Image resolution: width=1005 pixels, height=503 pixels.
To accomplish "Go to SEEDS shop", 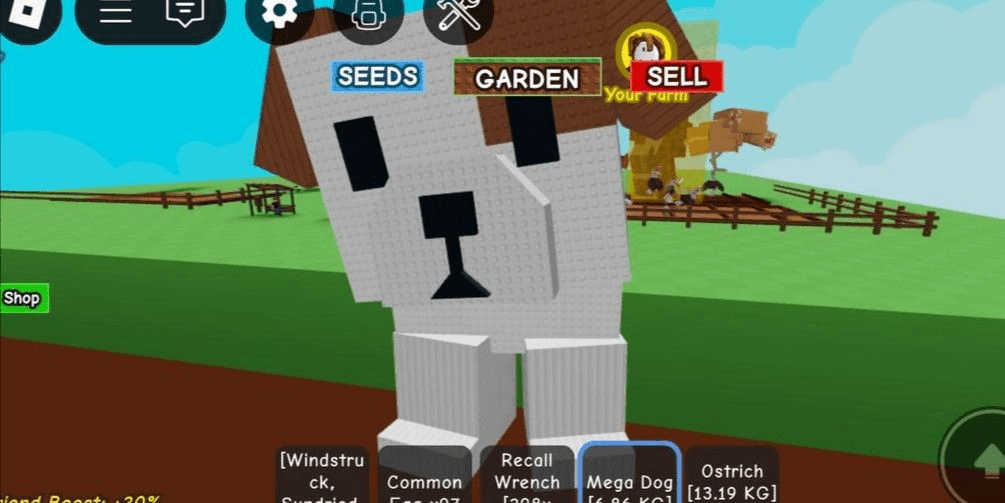I will (378, 77).
